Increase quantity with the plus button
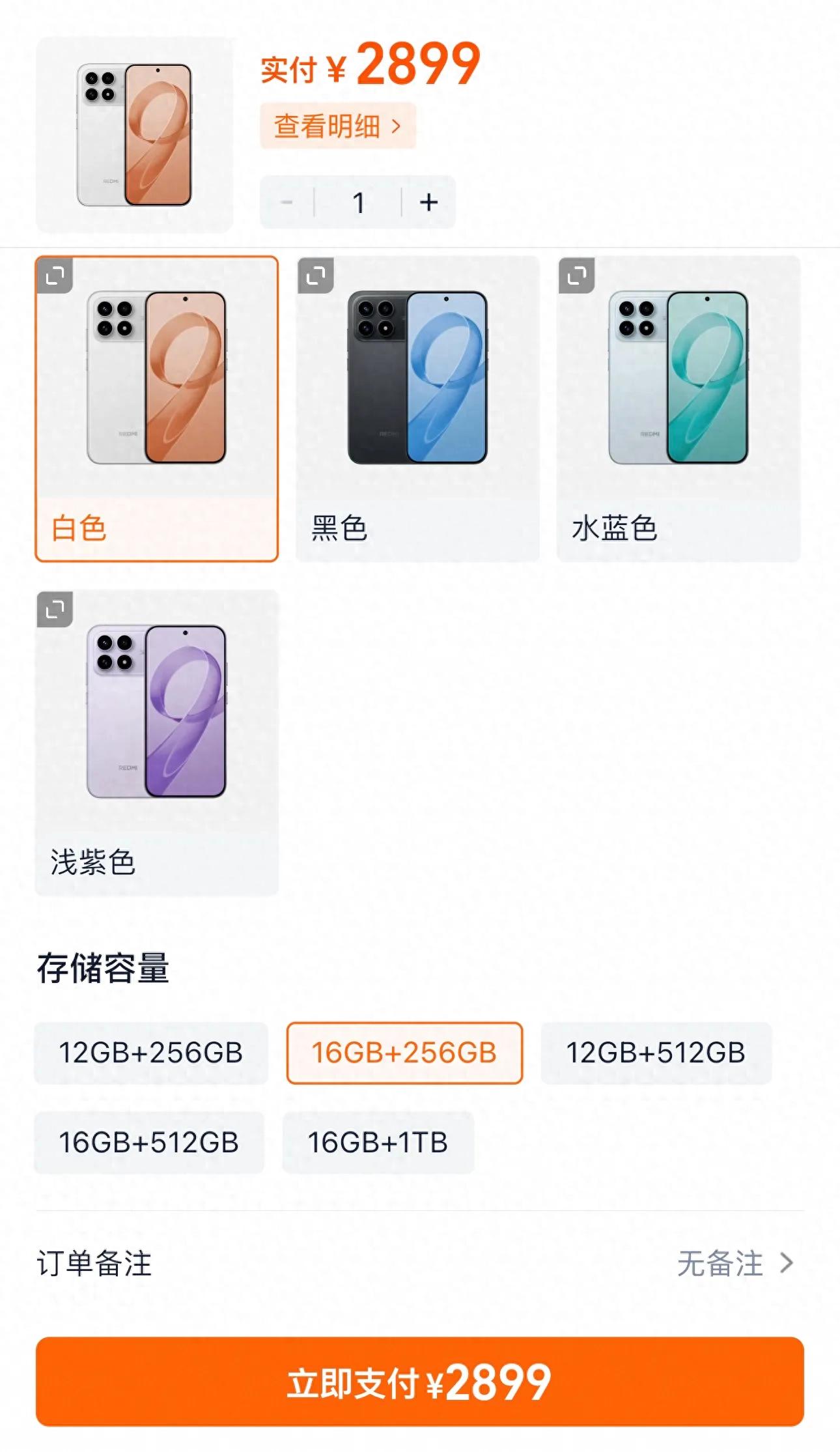The image size is (840, 1452). 428,203
